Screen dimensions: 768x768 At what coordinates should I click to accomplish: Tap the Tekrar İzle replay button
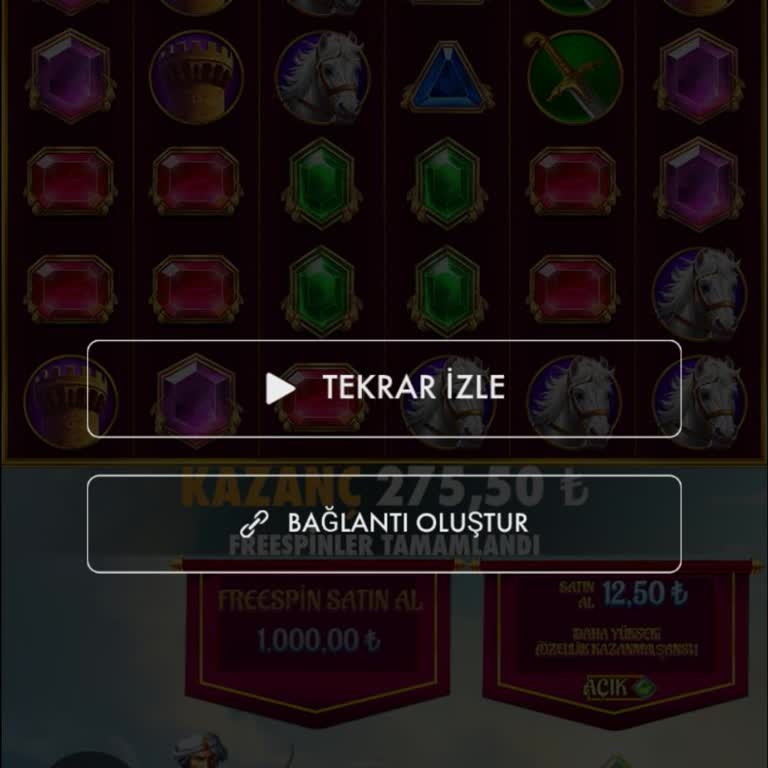[384, 388]
